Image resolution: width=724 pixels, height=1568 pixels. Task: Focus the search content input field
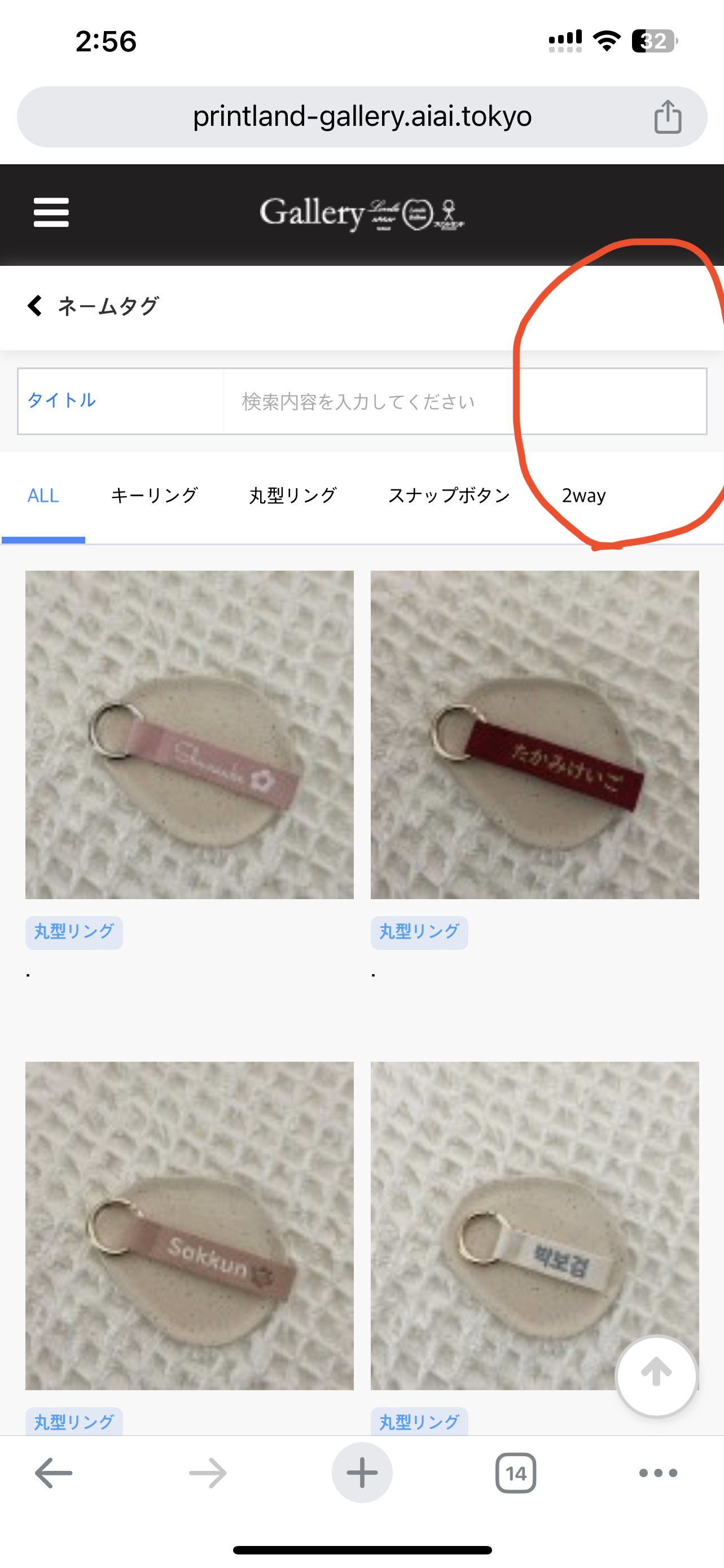(464, 401)
